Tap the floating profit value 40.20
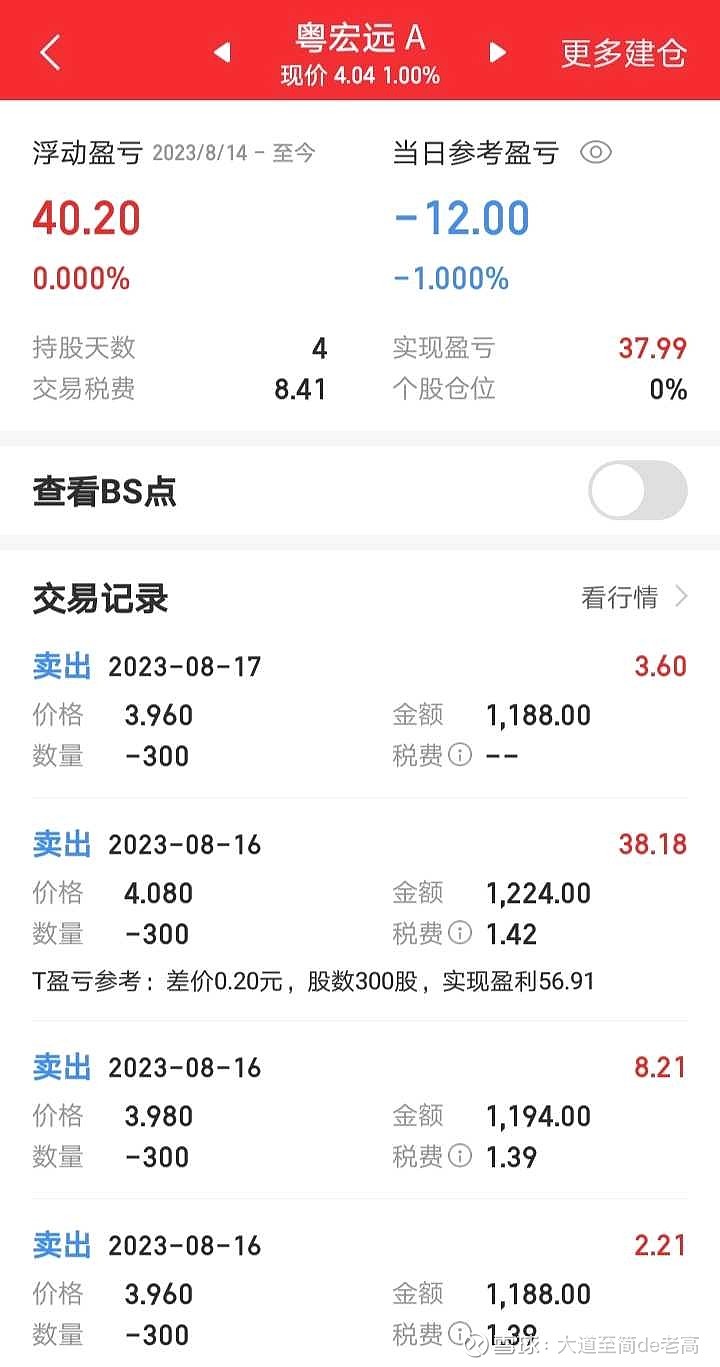Viewport: 720px width, 1367px height. click(x=85, y=218)
